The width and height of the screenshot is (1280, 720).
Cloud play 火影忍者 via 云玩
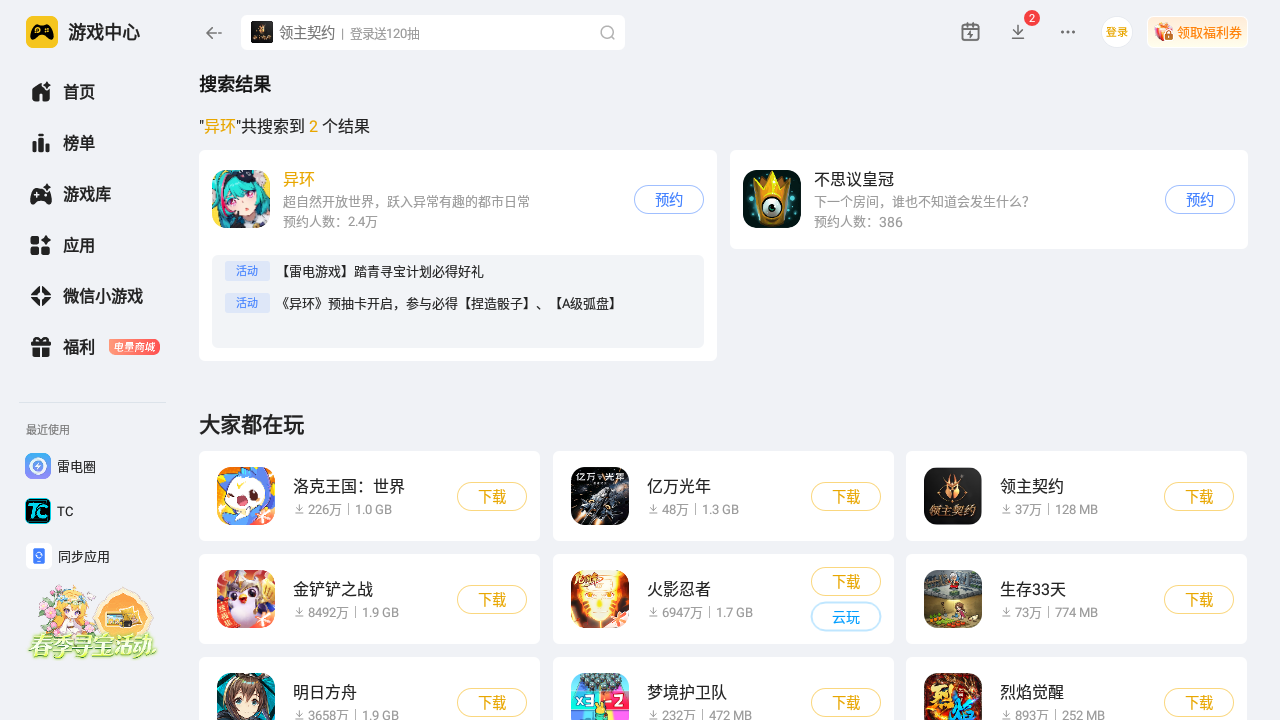[845, 617]
